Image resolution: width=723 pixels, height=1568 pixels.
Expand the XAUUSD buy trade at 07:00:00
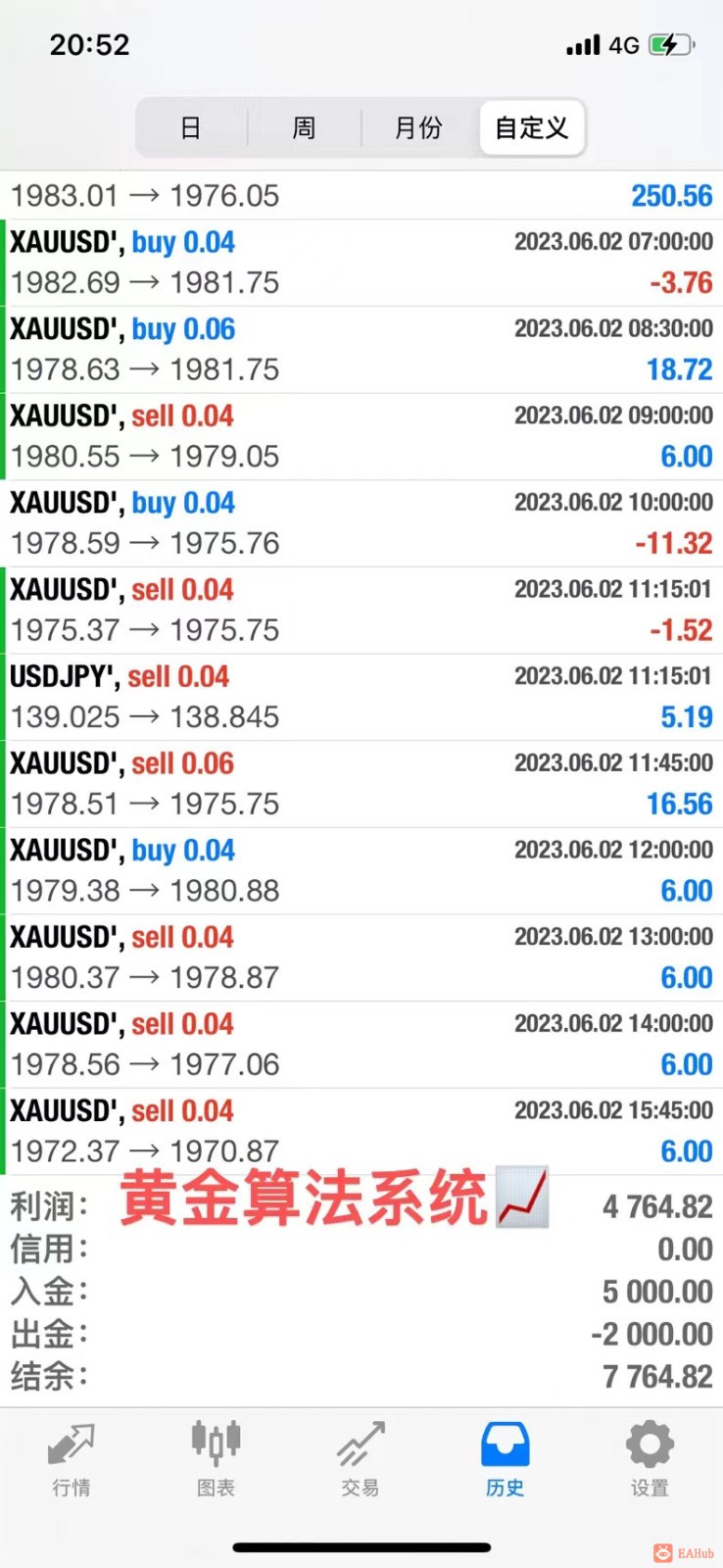[x=361, y=263]
